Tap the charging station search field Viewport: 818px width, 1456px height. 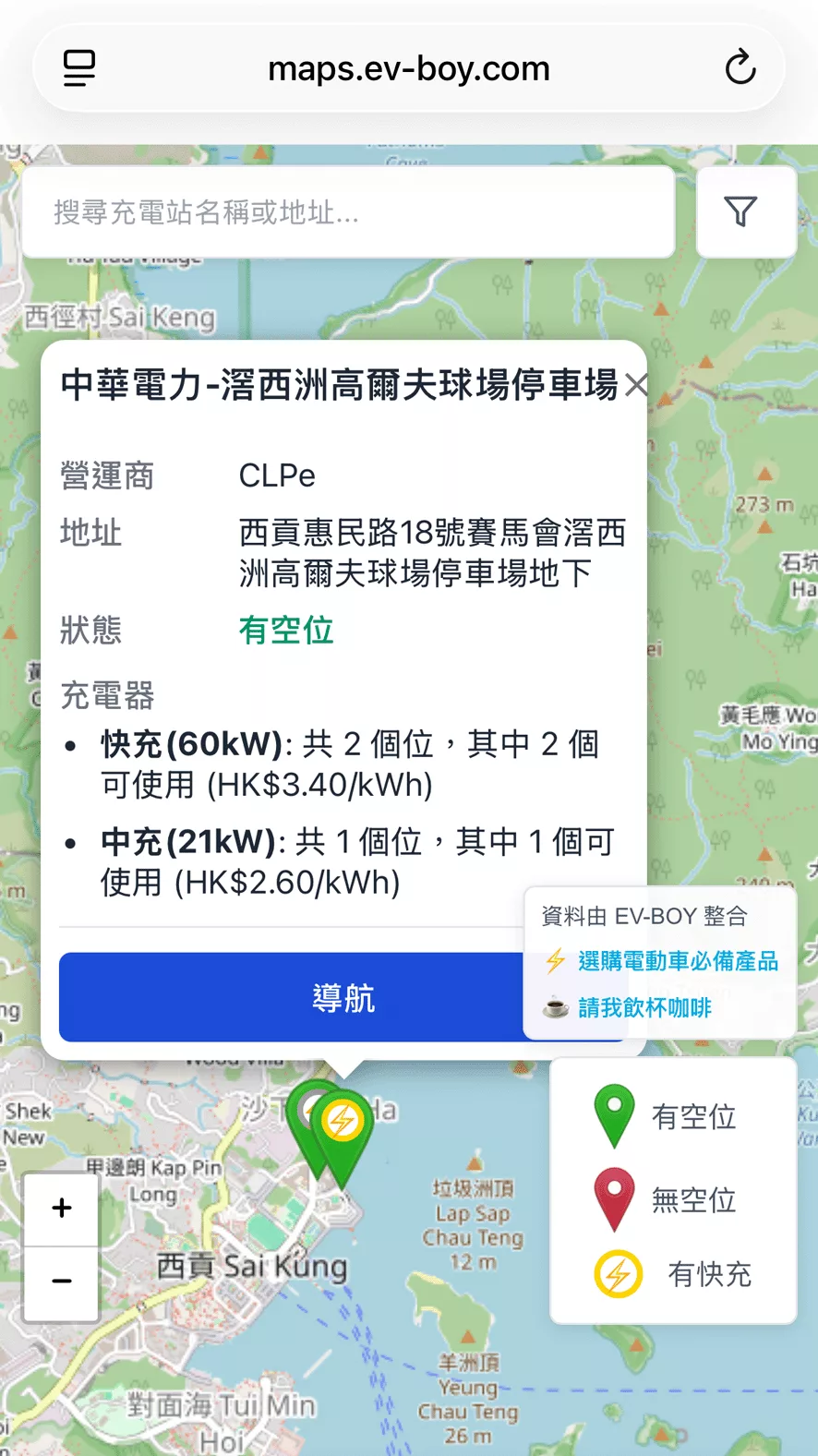(x=348, y=212)
